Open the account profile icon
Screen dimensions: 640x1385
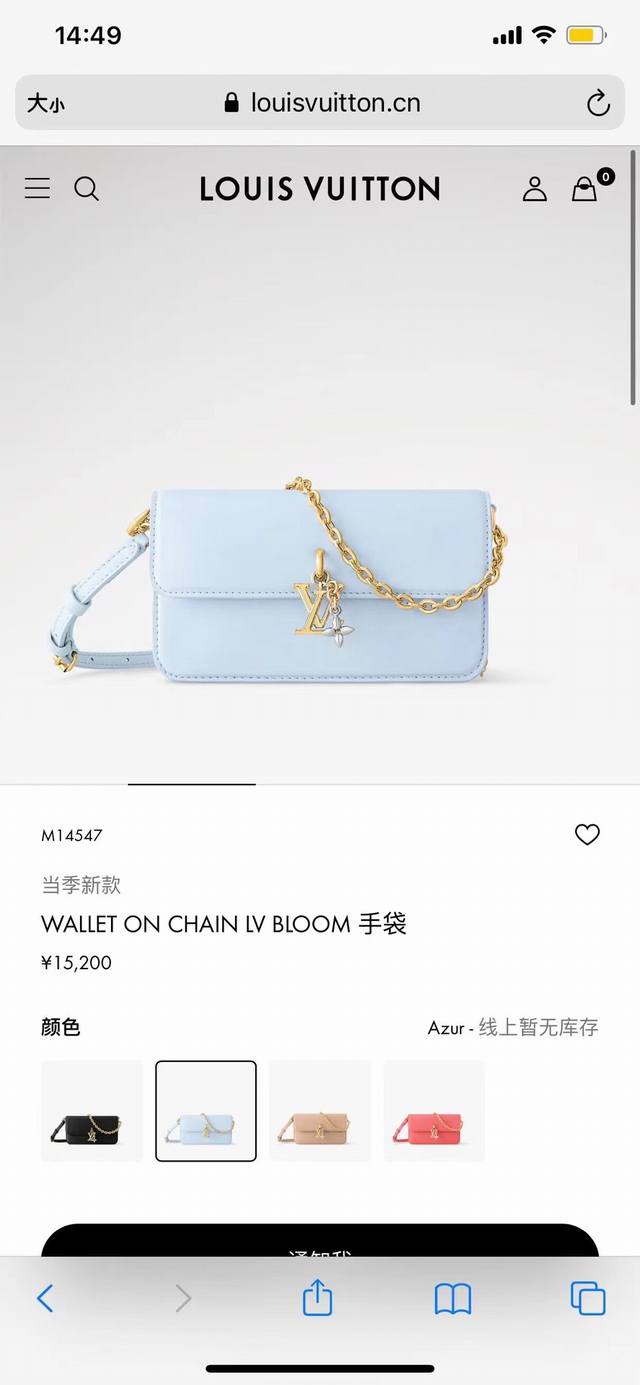(x=535, y=188)
